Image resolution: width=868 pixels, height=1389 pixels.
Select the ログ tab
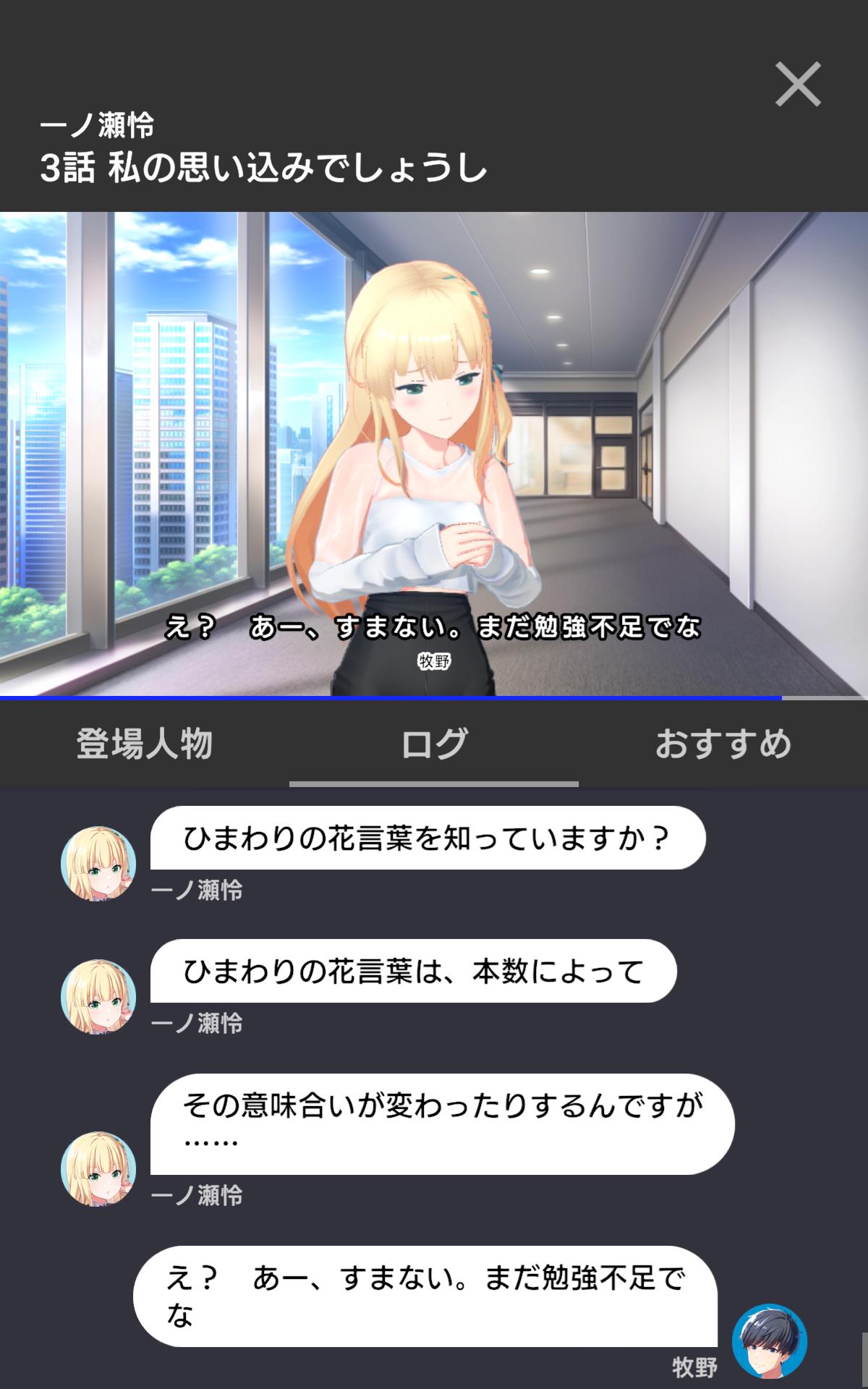tap(434, 744)
